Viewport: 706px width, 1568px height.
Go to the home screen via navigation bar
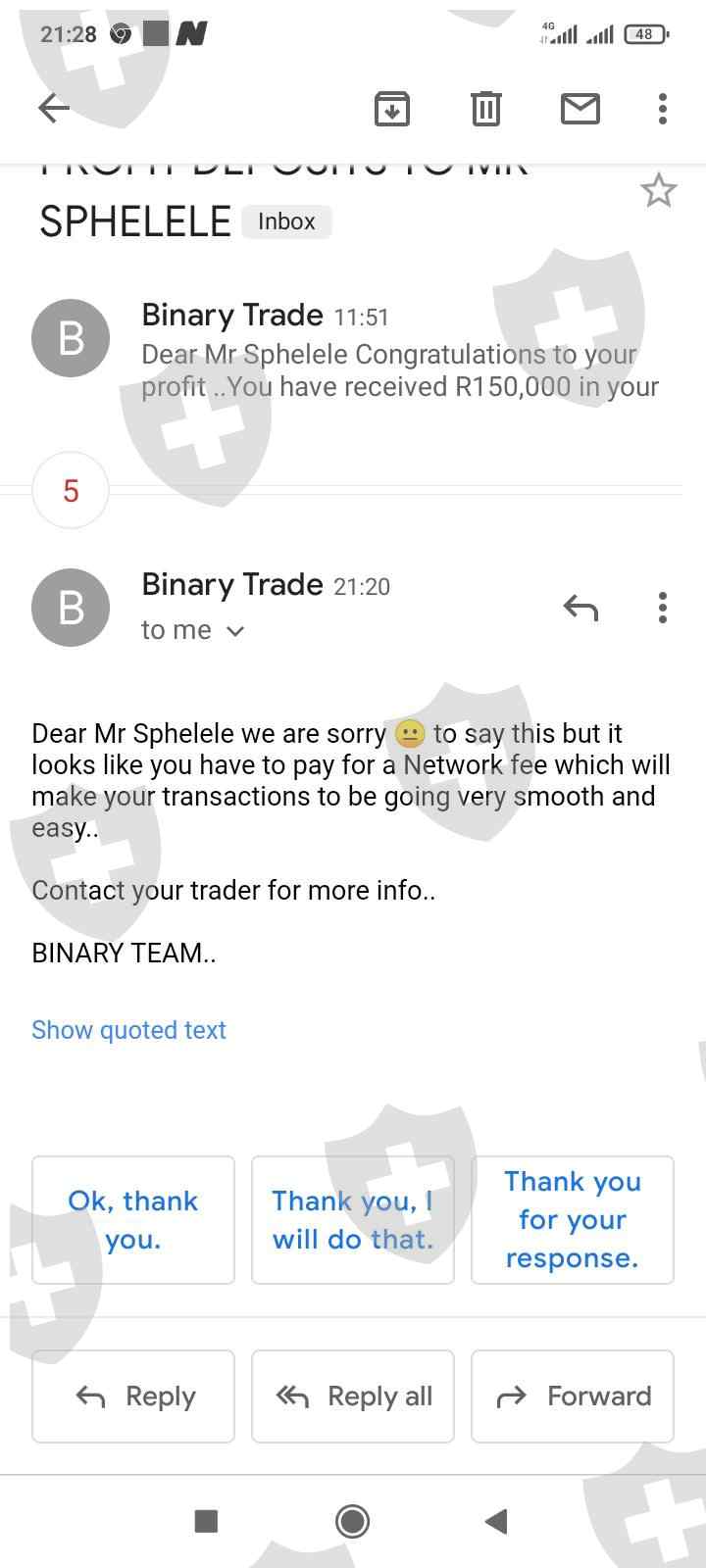(x=352, y=1521)
